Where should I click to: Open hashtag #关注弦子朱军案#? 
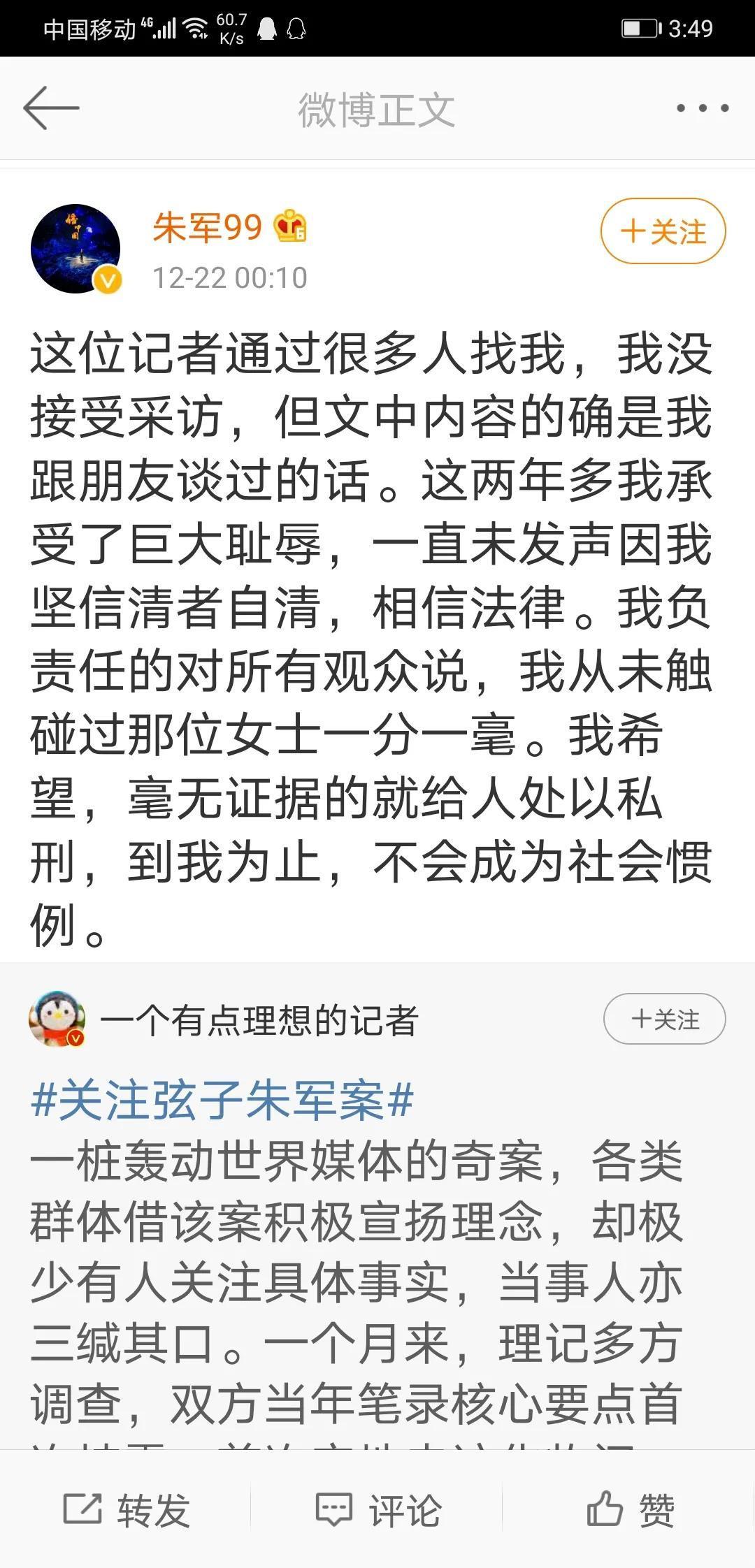tap(222, 1100)
